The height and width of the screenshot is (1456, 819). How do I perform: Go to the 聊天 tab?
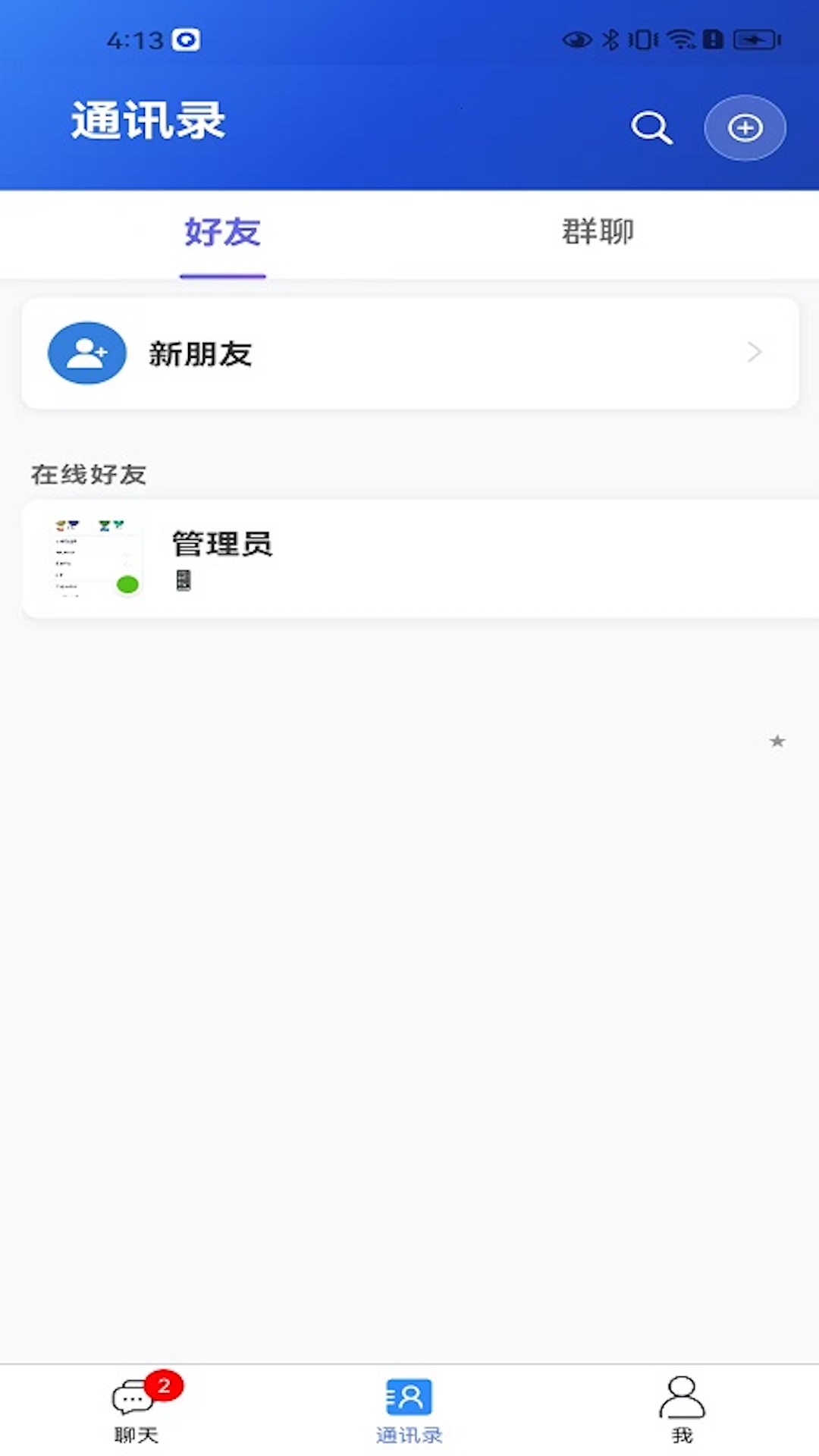tap(137, 1409)
